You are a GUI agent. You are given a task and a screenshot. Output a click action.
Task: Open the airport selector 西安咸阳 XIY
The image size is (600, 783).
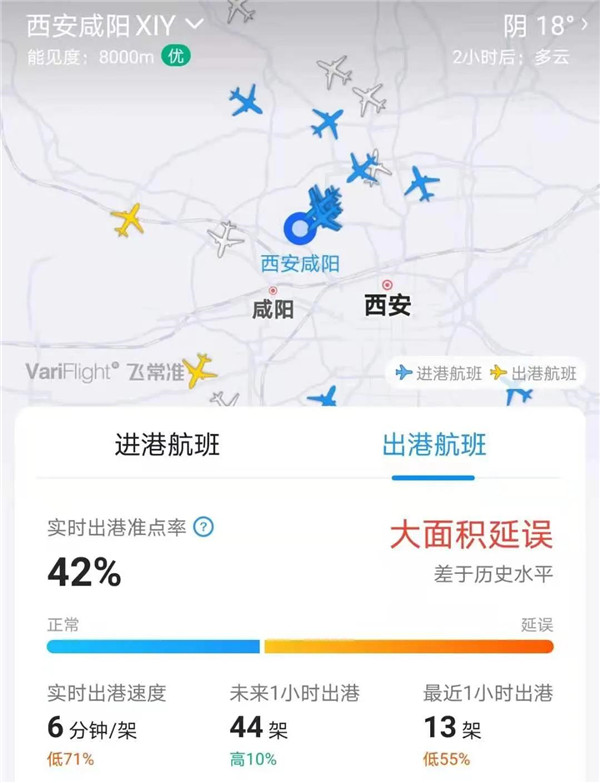click(x=115, y=24)
